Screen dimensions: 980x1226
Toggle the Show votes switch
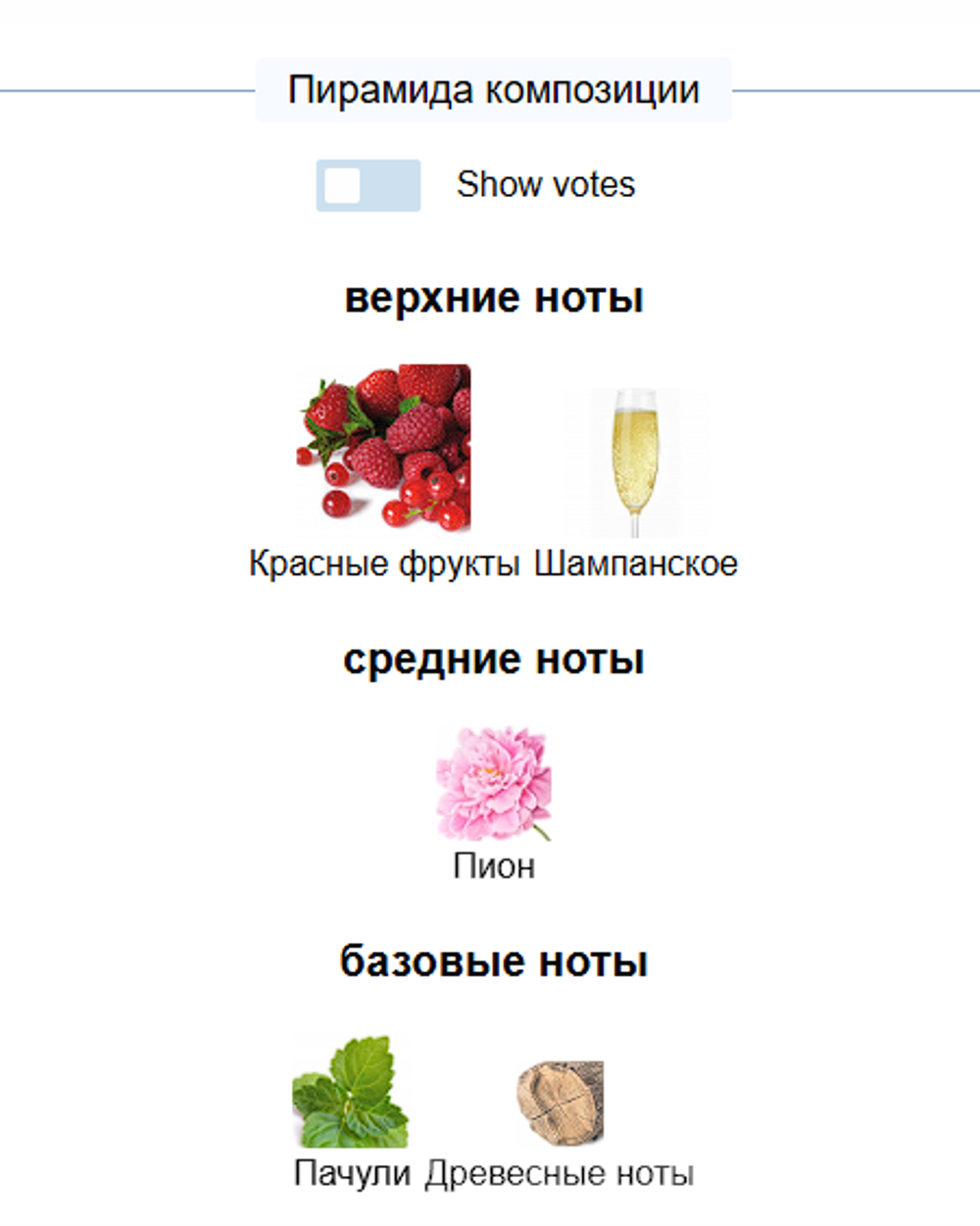367,185
